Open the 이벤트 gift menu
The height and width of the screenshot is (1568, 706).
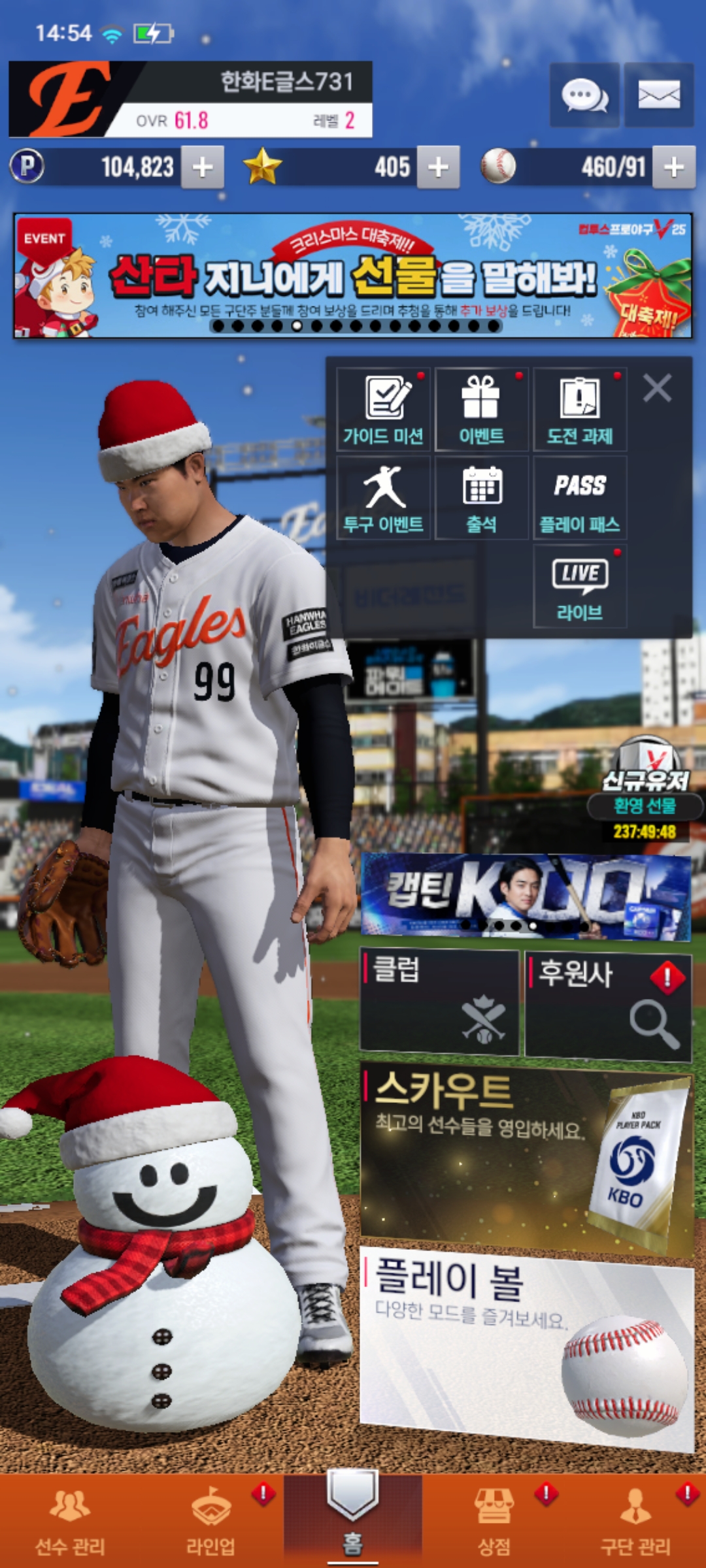(482, 410)
